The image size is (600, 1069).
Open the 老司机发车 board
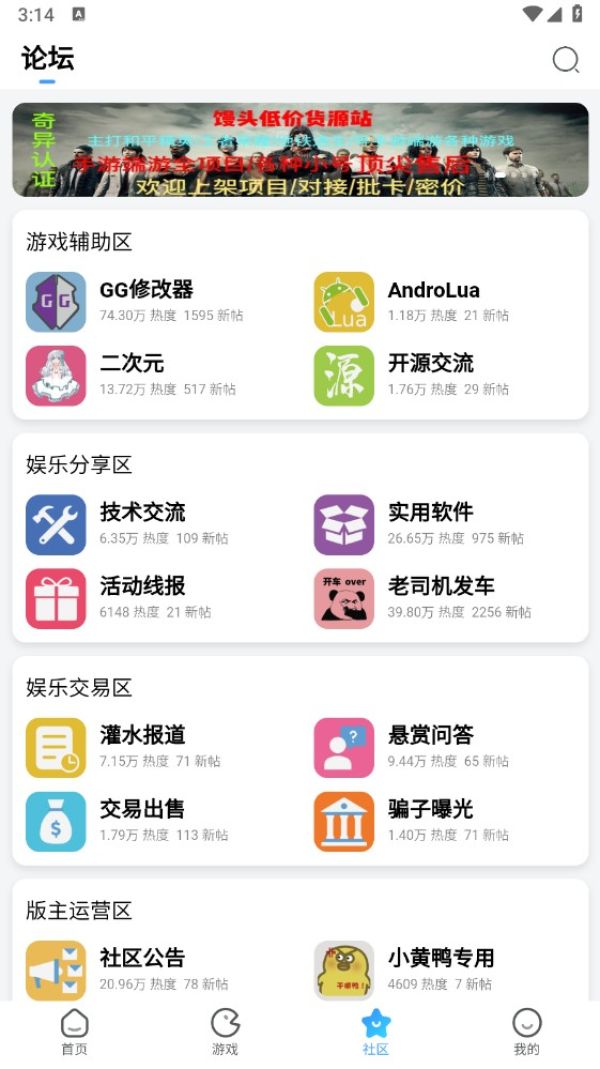[x=440, y=598]
